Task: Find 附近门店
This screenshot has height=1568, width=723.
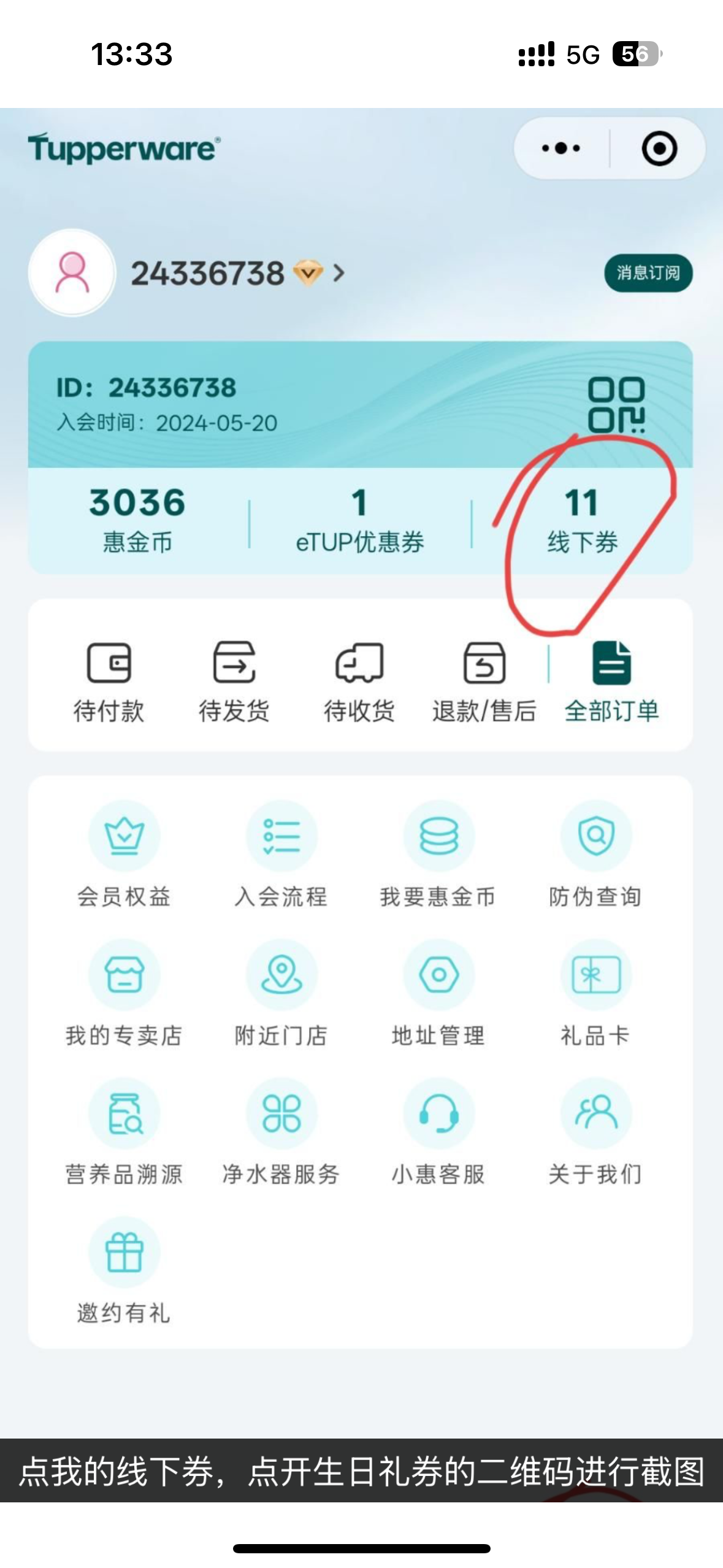Action: click(x=281, y=991)
